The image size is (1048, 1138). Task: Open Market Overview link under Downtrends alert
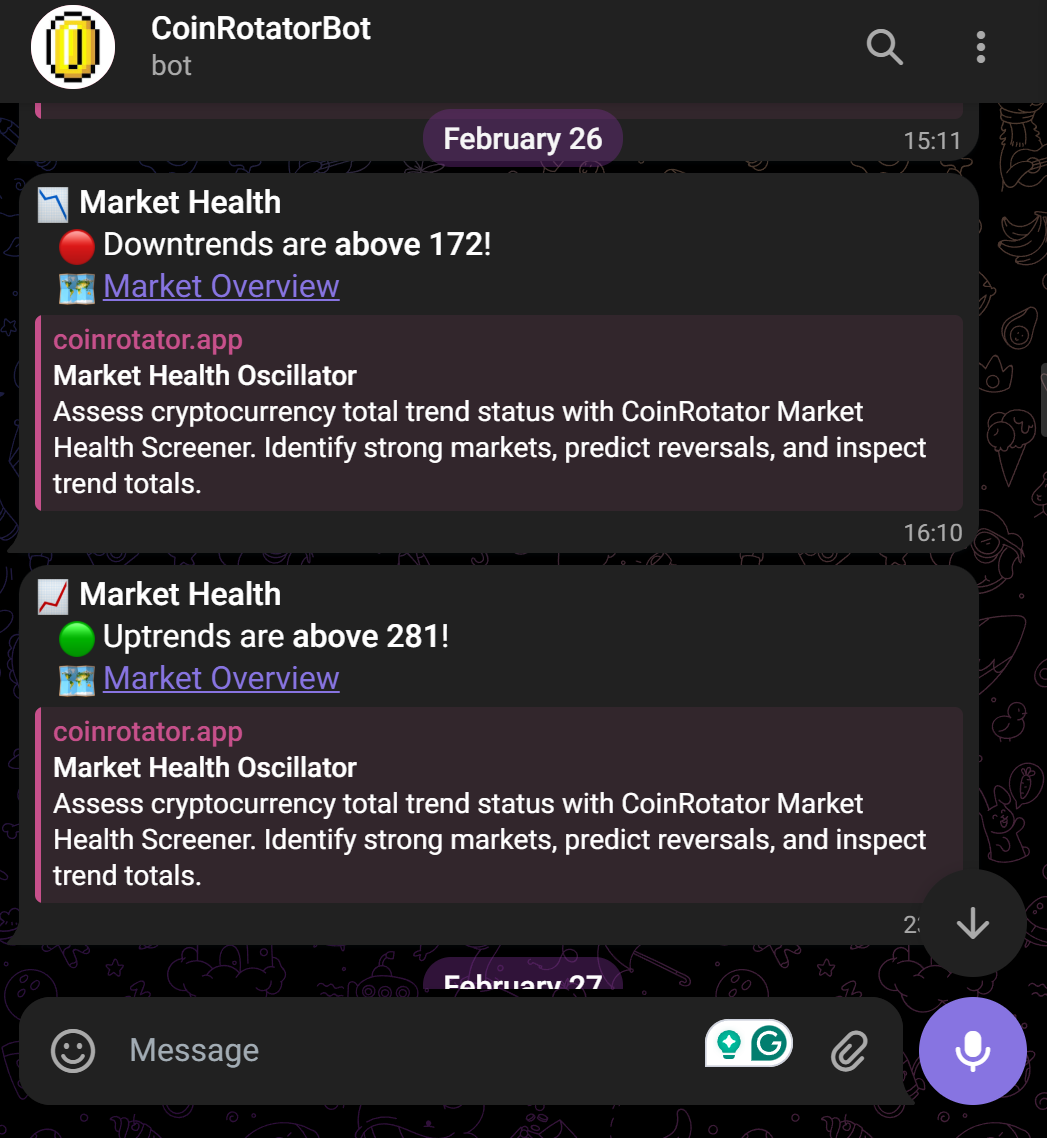[x=221, y=287]
